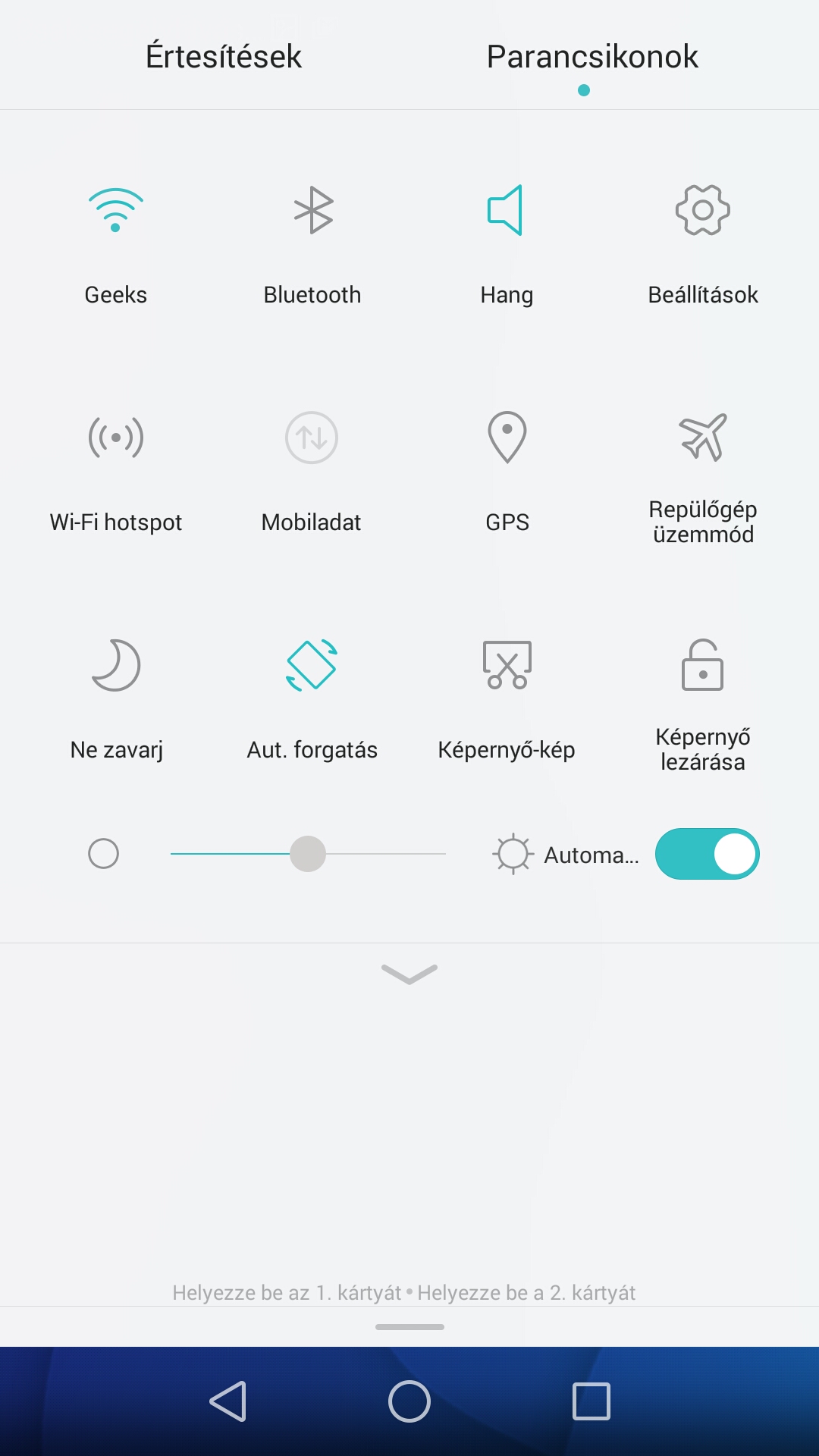Open Beállítások settings
Image resolution: width=819 pixels, height=1456 pixels.
(x=702, y=210)
